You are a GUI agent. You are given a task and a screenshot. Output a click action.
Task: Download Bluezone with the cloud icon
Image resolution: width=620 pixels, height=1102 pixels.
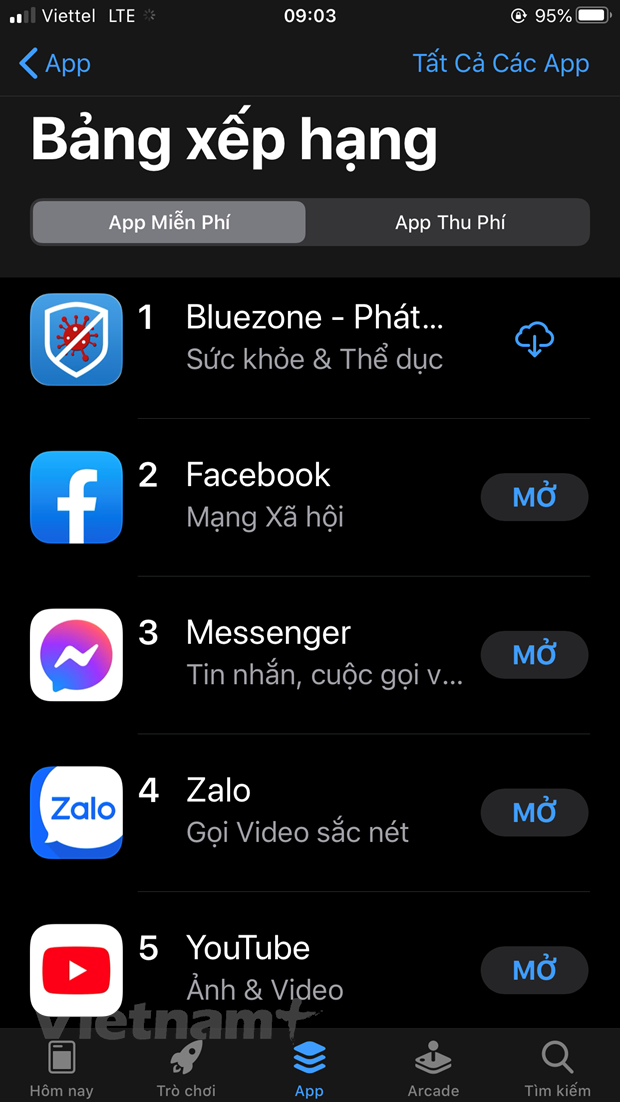point(534,339)
